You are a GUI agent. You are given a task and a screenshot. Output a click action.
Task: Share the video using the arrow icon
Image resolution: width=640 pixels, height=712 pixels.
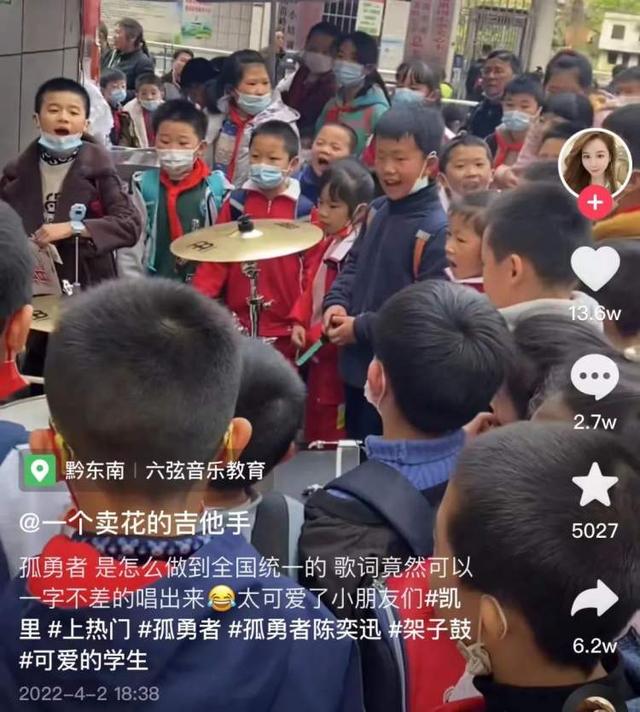click(595, 598)
